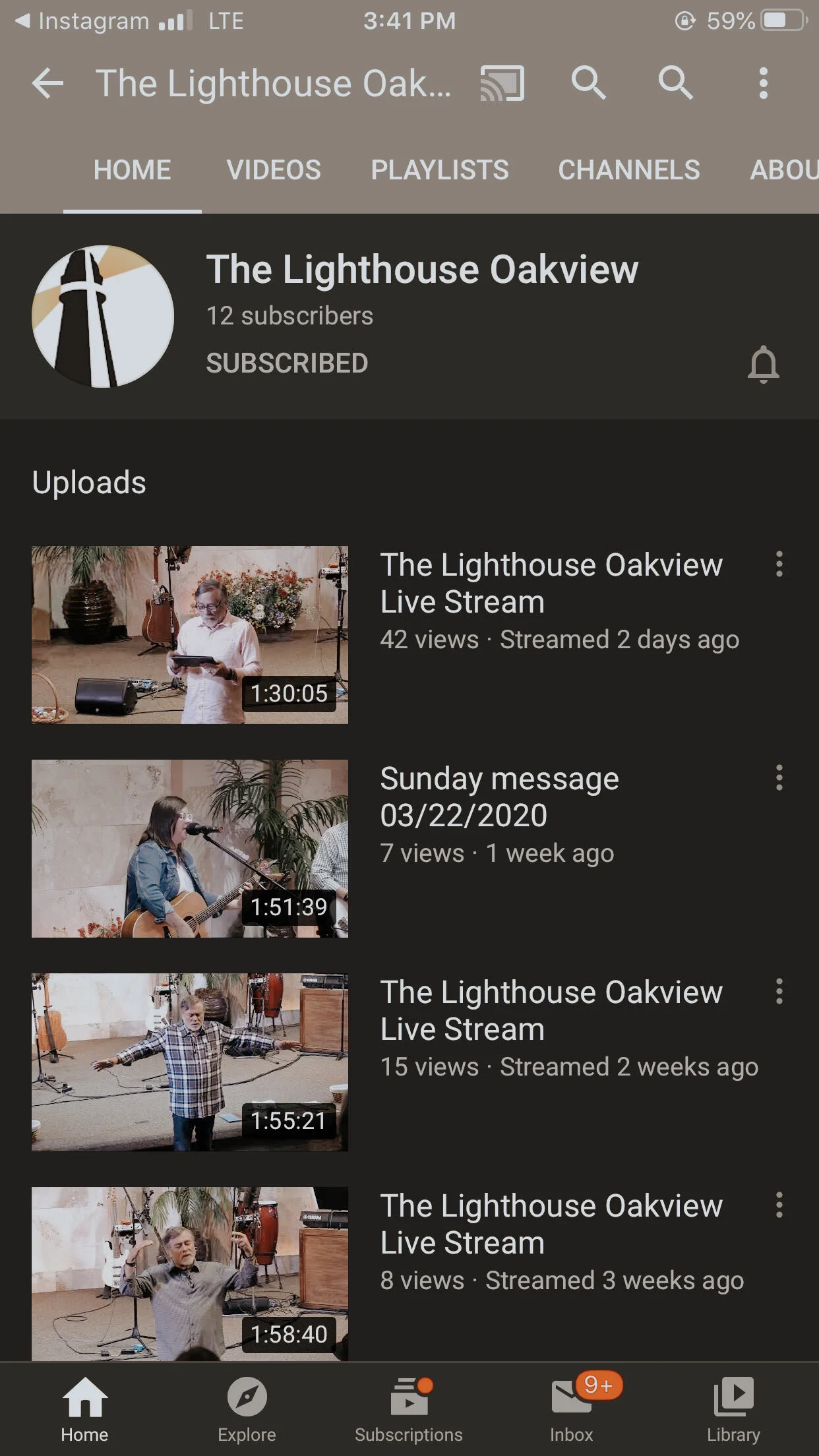Open the Channels tab
The image size is (819, 1456).
click(629, 170)
